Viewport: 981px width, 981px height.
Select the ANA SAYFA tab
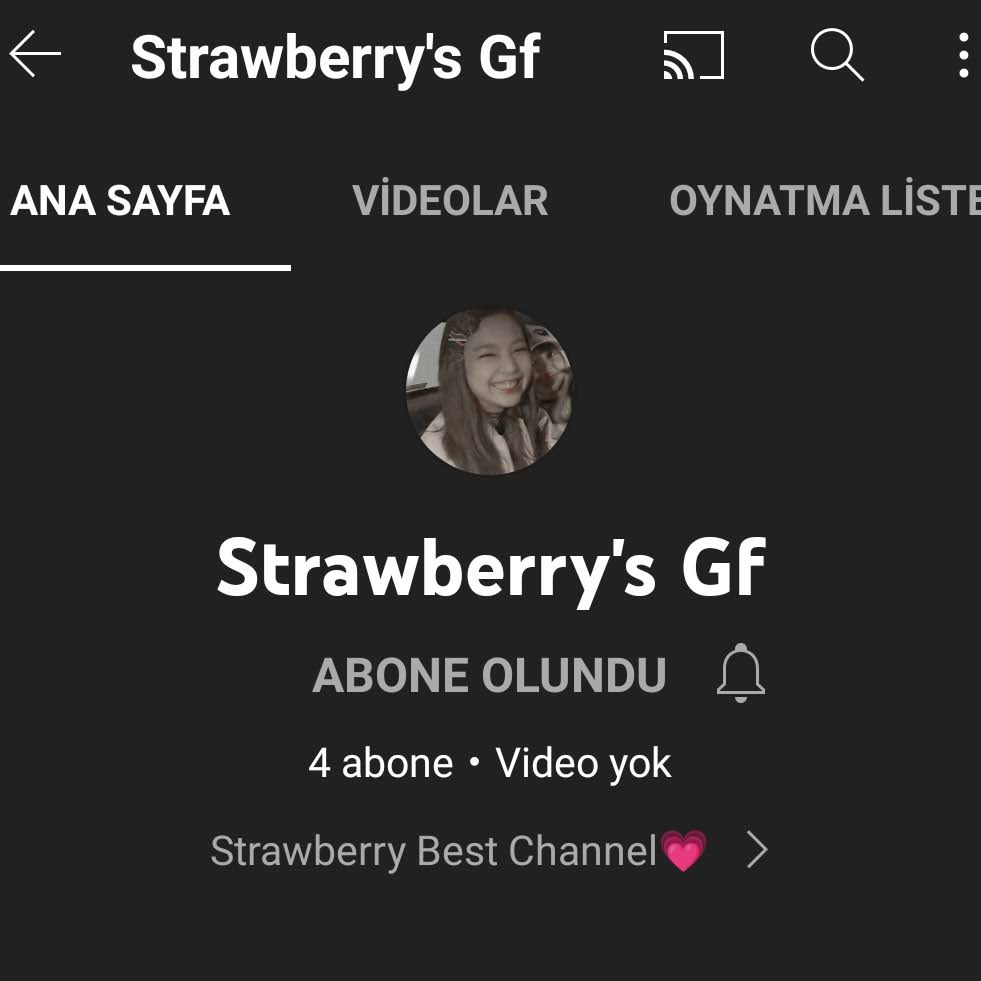[121, 201]
